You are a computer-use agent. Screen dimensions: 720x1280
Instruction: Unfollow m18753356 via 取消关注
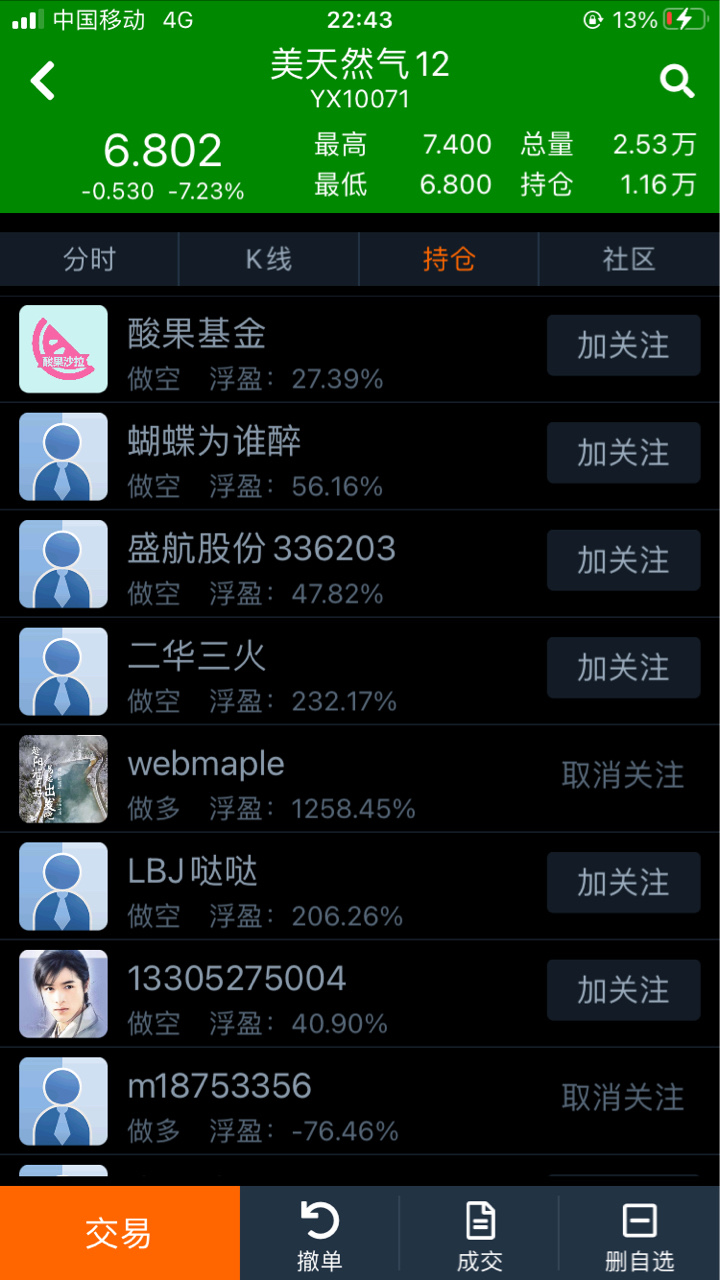623,1098
